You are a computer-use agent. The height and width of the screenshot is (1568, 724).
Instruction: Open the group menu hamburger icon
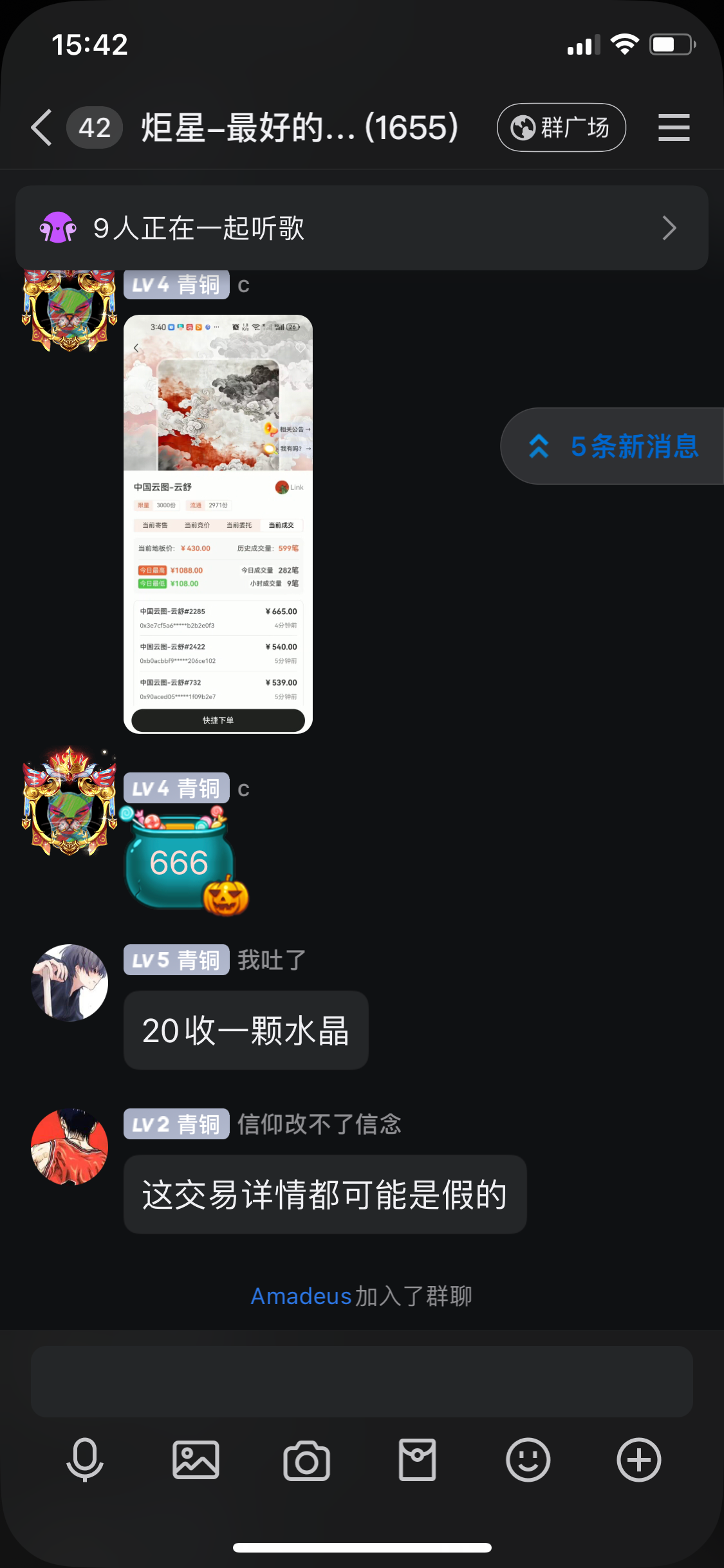674,127
